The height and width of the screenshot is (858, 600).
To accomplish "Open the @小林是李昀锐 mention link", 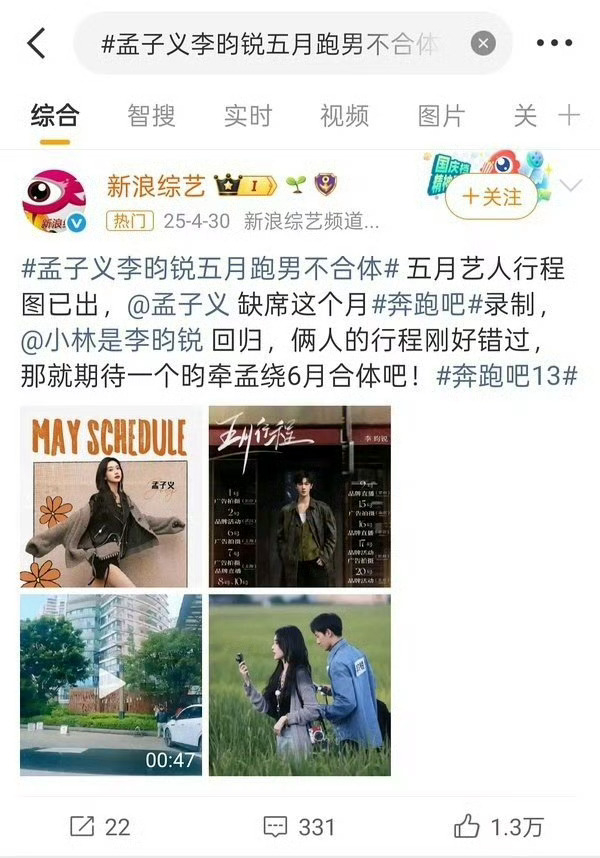I will 112,341.
